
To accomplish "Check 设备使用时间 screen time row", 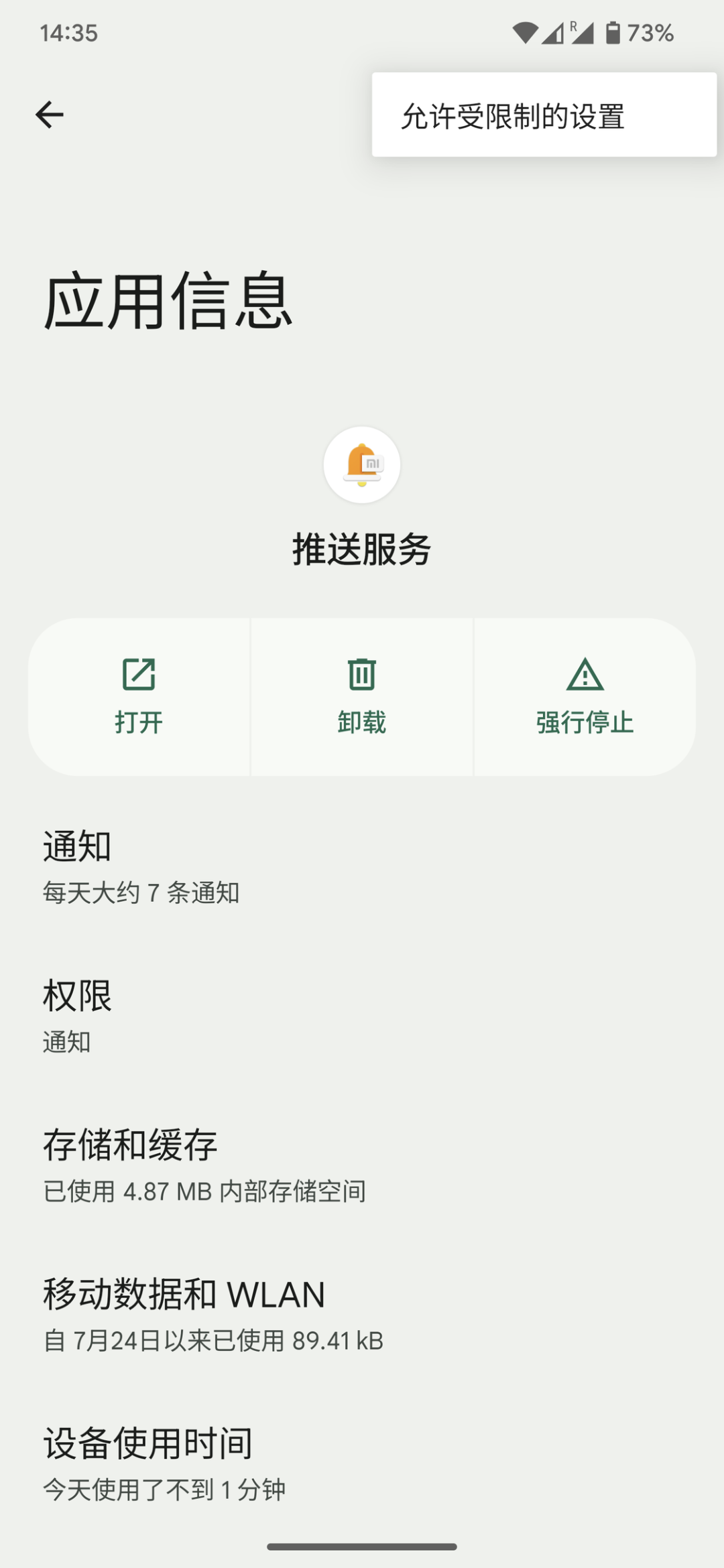I will 362,1464.
